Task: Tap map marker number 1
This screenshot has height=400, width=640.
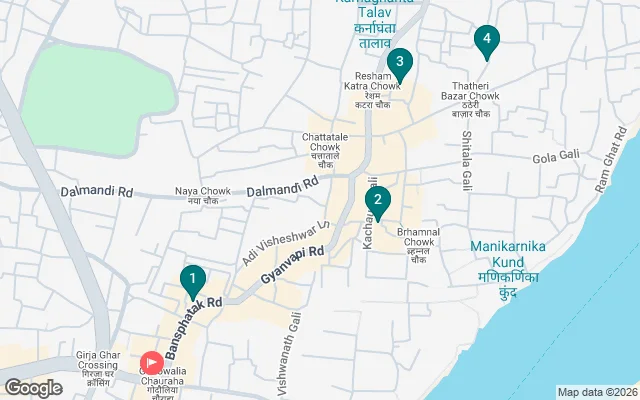Action: (192, 280)
